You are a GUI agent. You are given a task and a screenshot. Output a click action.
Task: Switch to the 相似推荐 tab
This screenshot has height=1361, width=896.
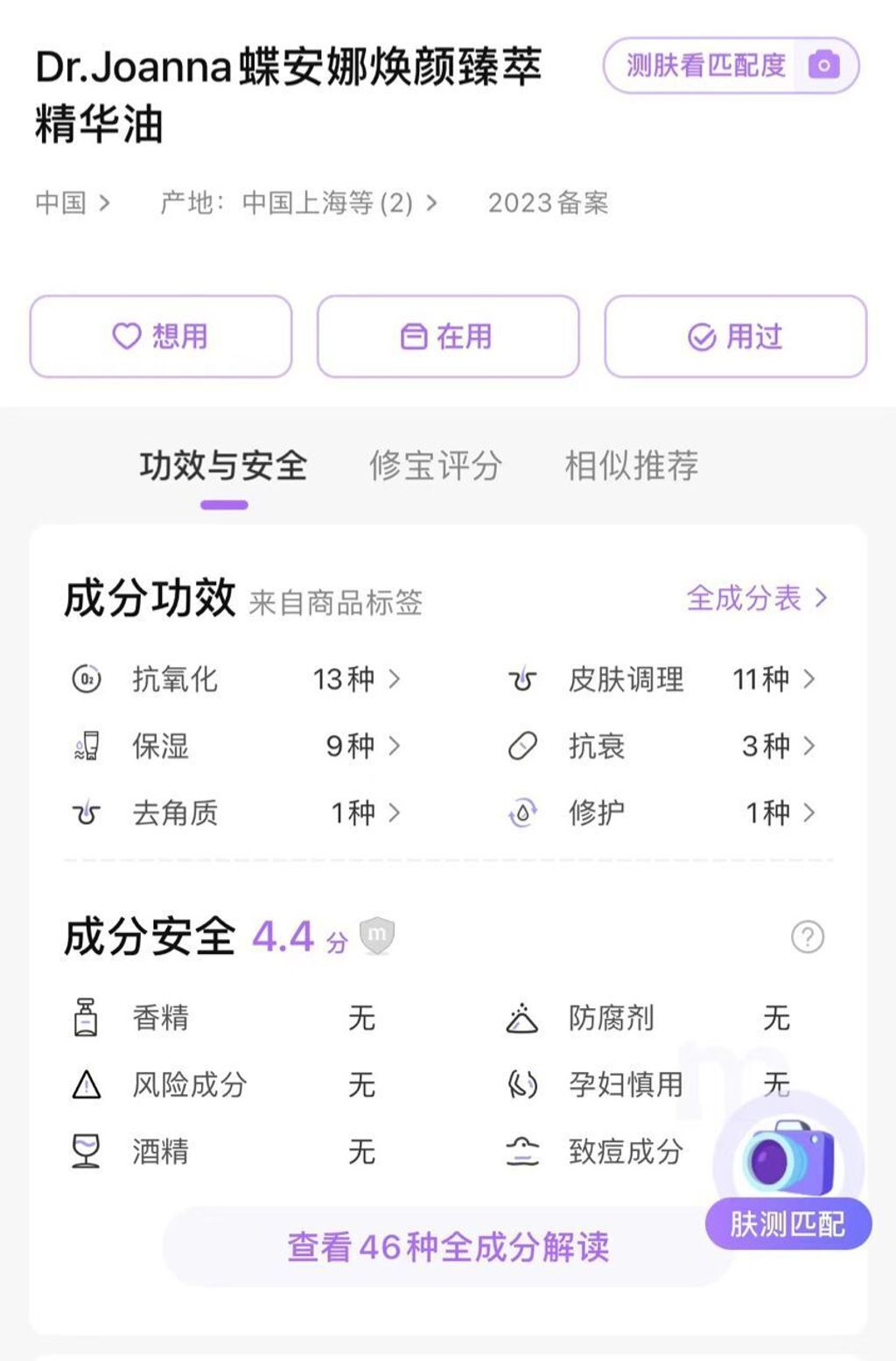click(631, 466)
